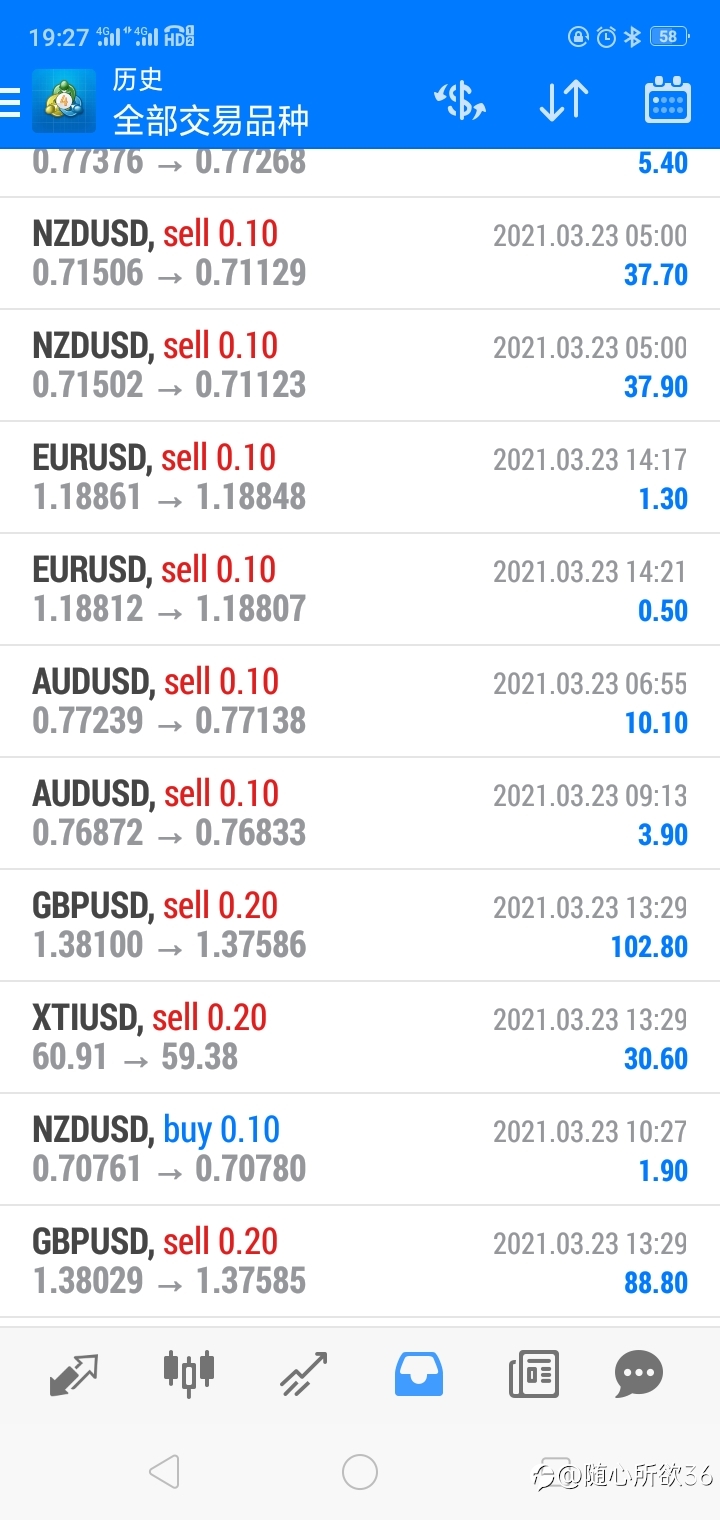Open the GBPUSD trade with 88.80 profit
The width and height of the screenshot is (720, 1520).
coord(360,1261)
